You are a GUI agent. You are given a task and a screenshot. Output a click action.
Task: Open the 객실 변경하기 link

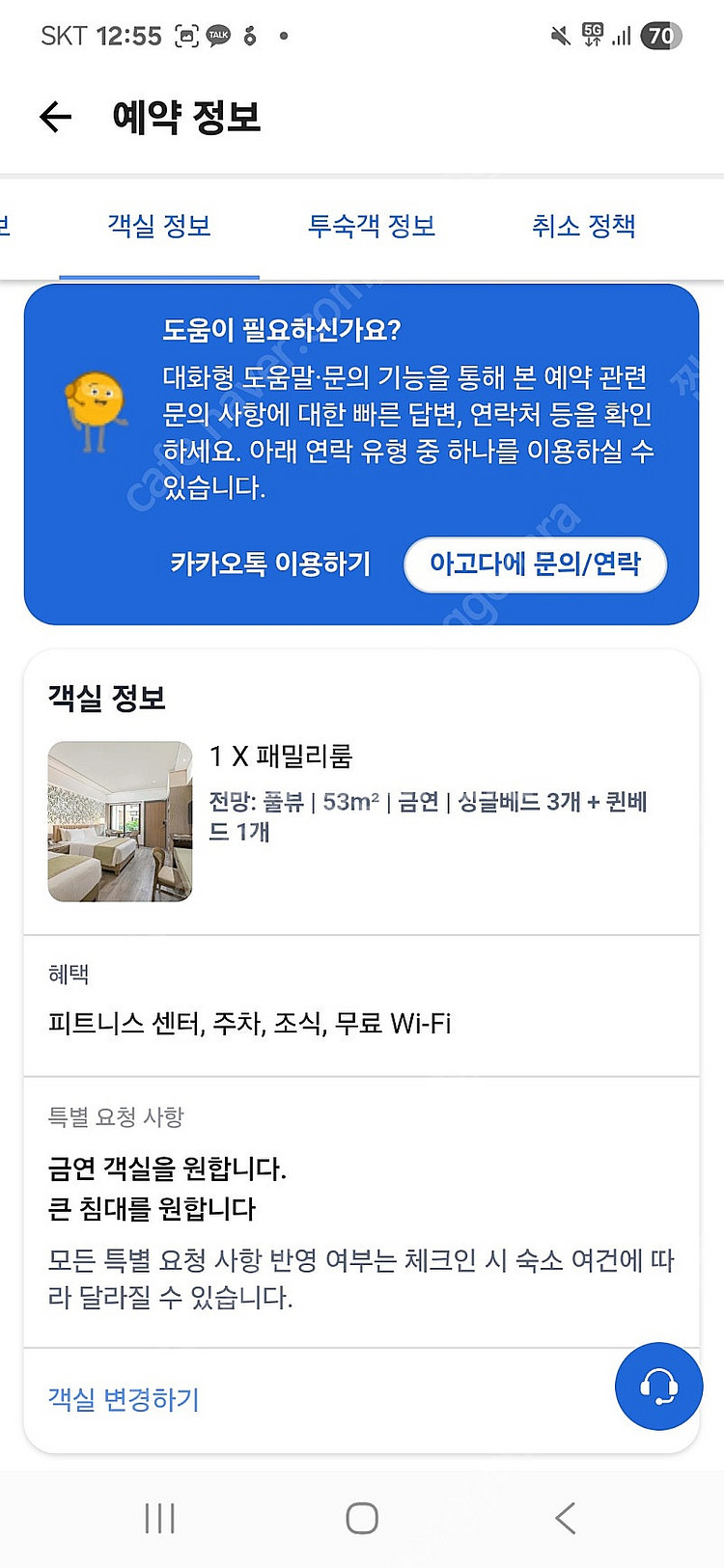124,1399
